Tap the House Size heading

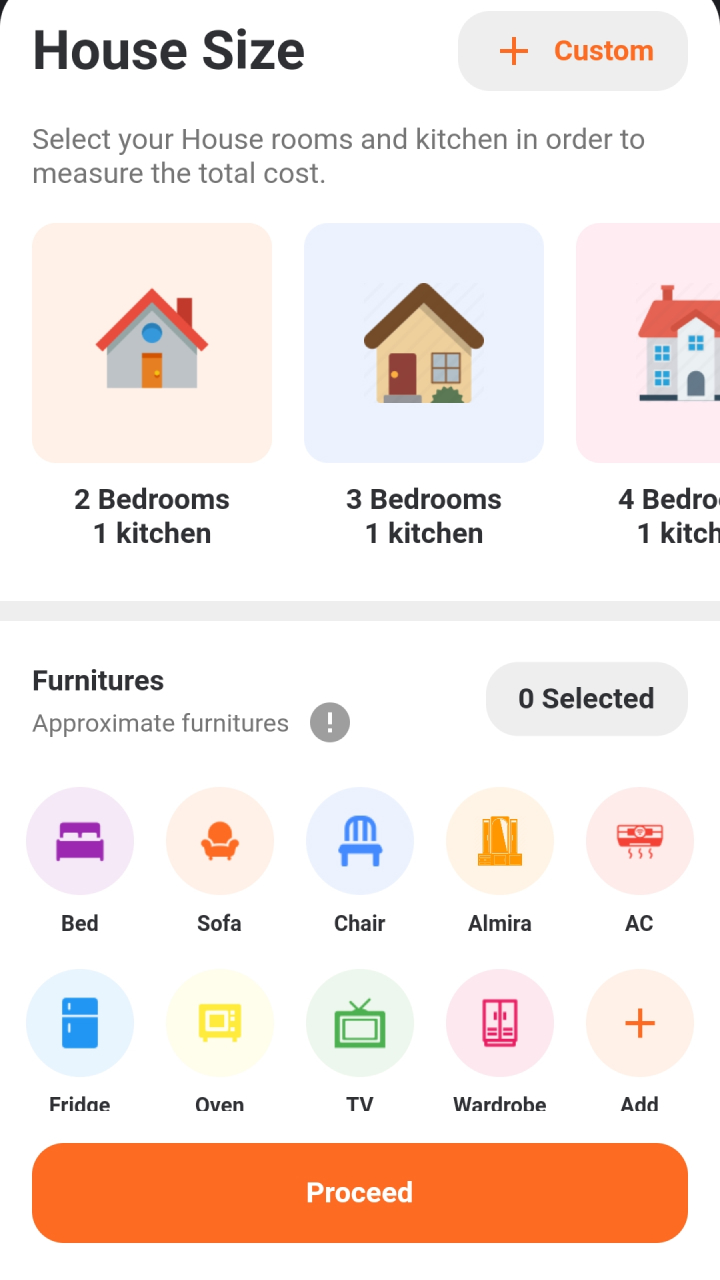168,50
